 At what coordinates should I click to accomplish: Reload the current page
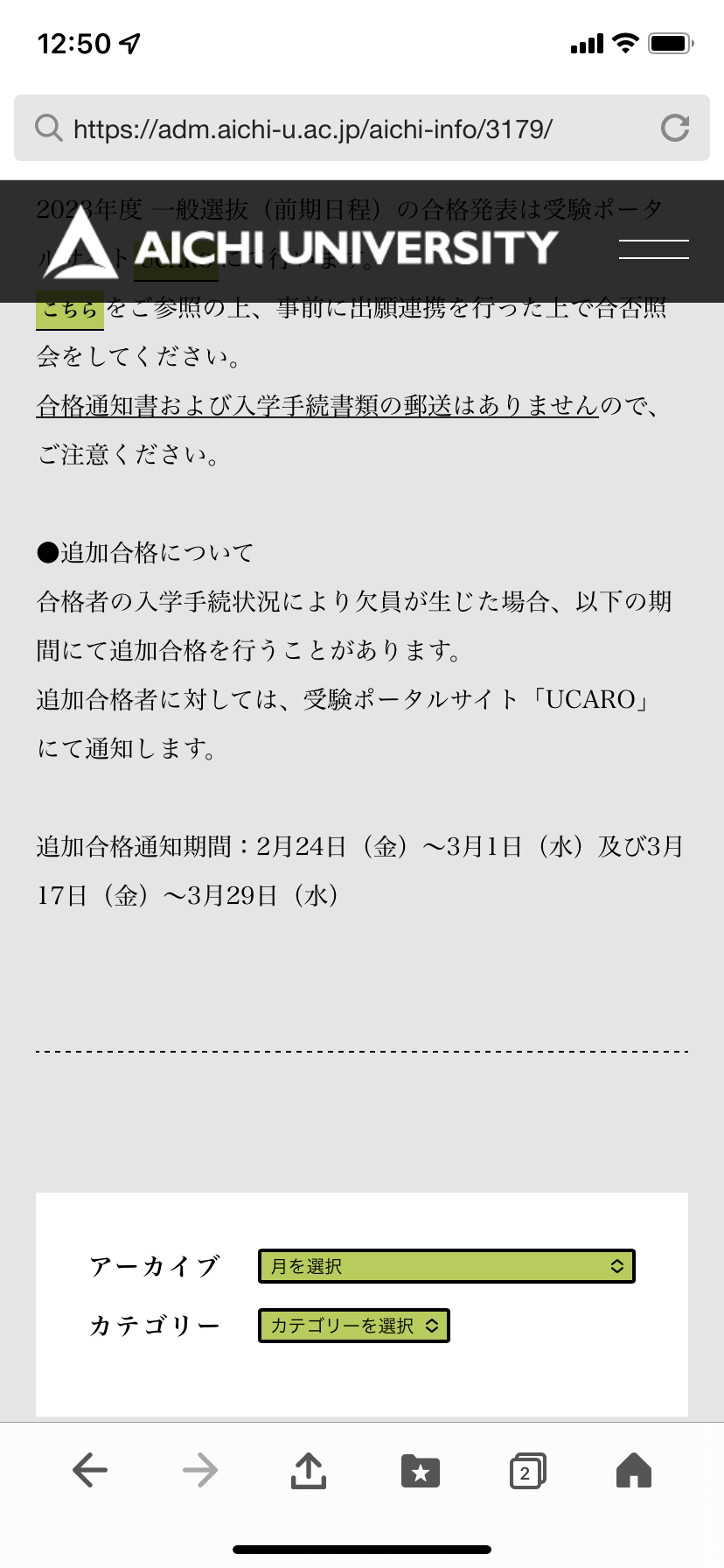pos(674,129)
